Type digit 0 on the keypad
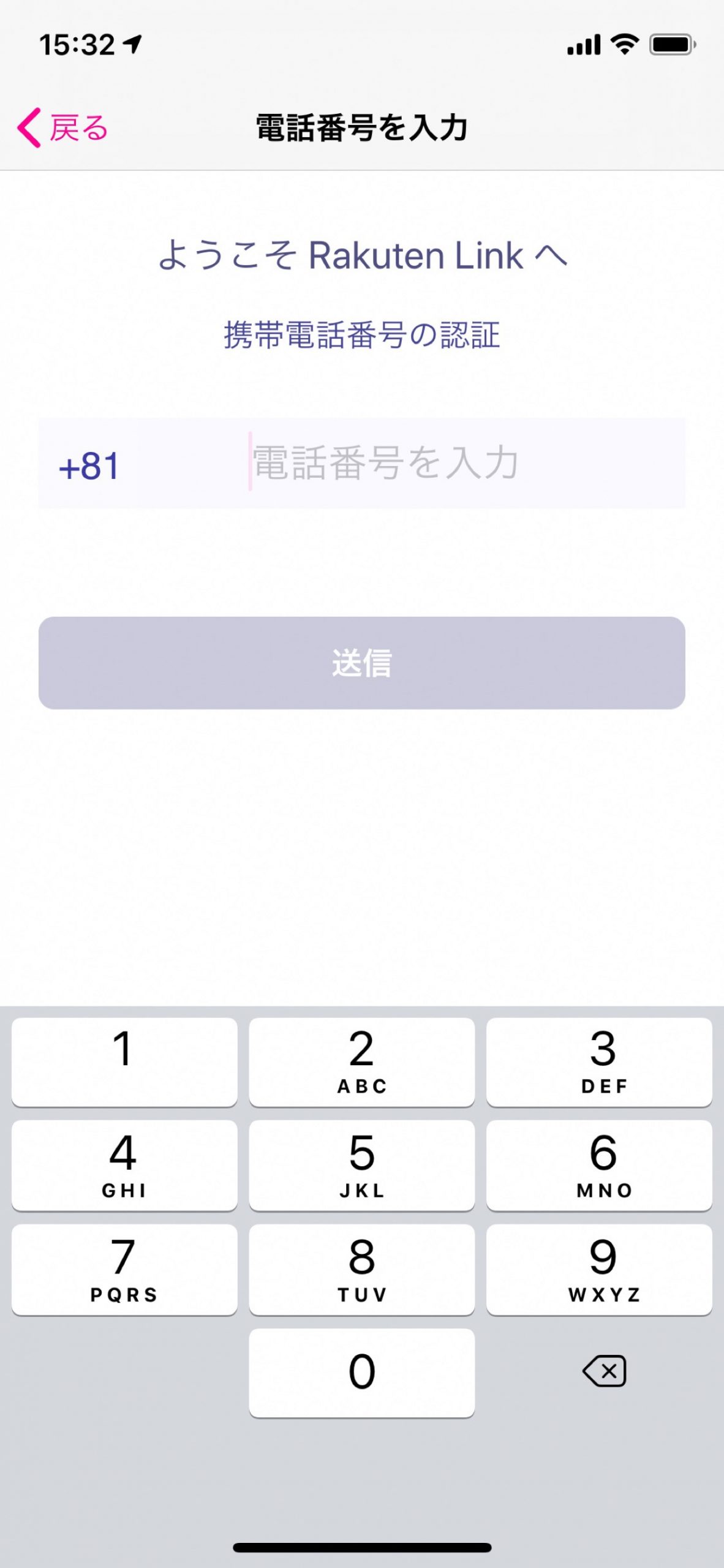The height and width of the screenshot is (1568, 724). (x=361, y=1372)
